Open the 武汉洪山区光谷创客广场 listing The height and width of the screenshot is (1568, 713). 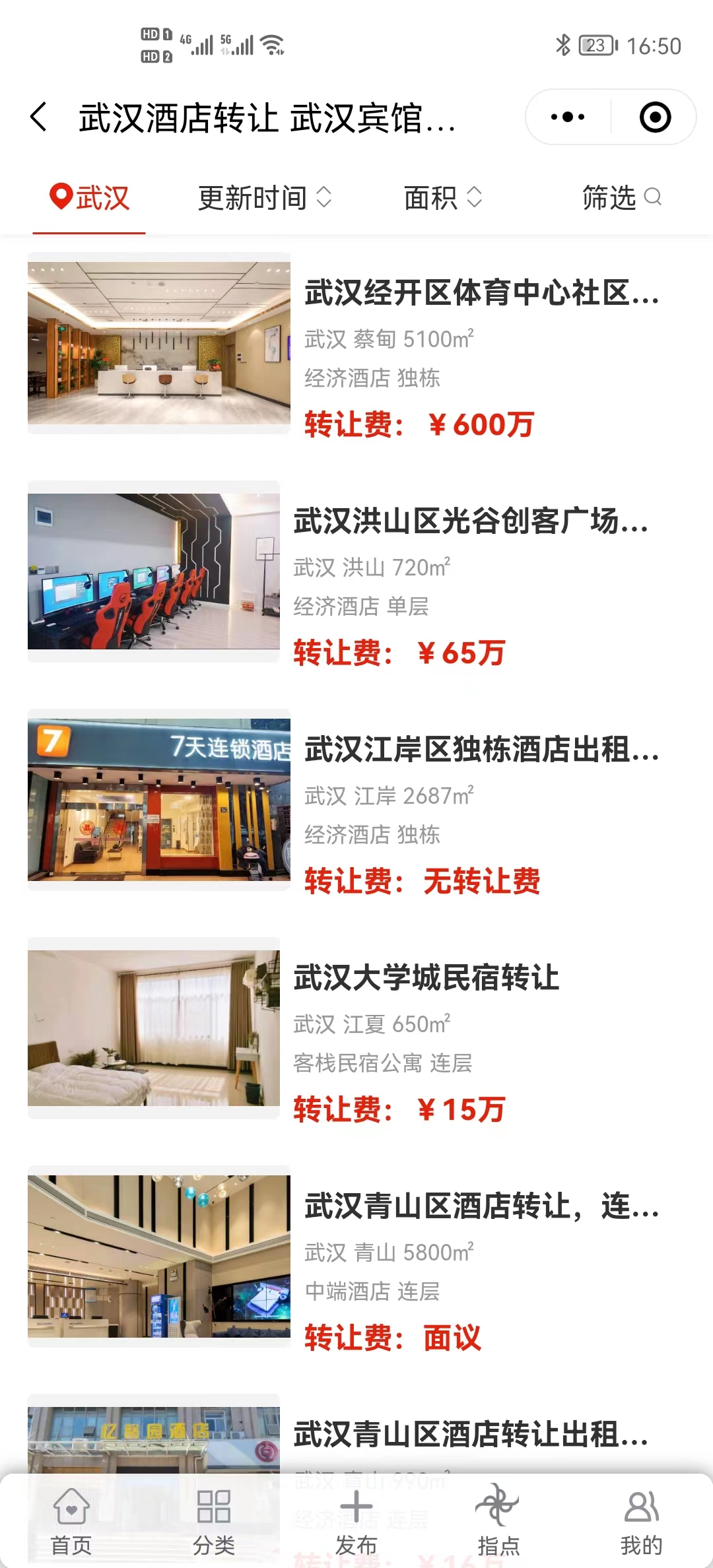coord(470,521)
